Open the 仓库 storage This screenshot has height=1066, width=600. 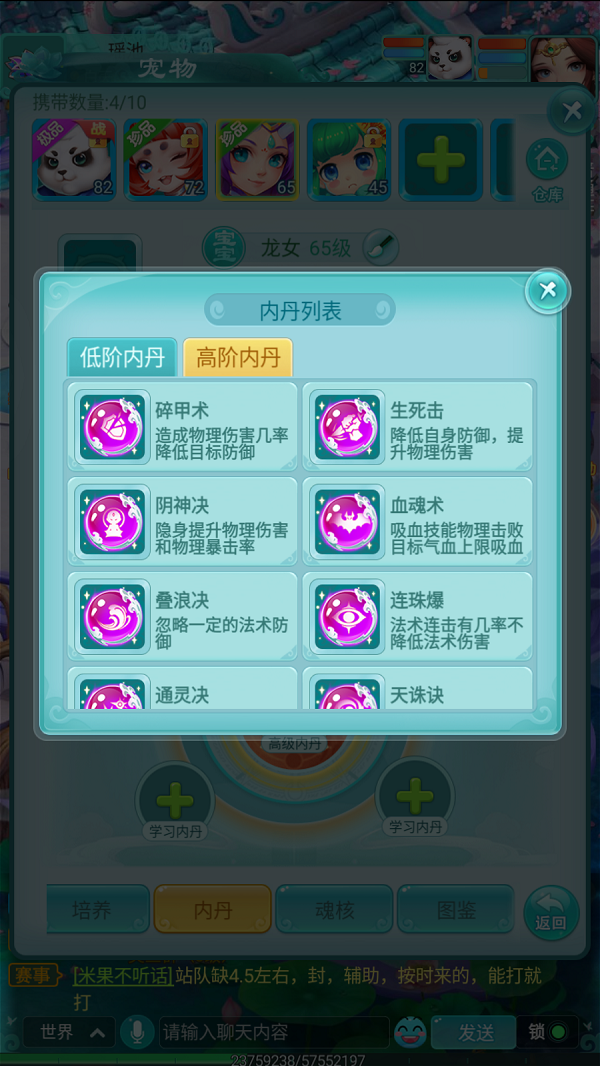[547, 170]
